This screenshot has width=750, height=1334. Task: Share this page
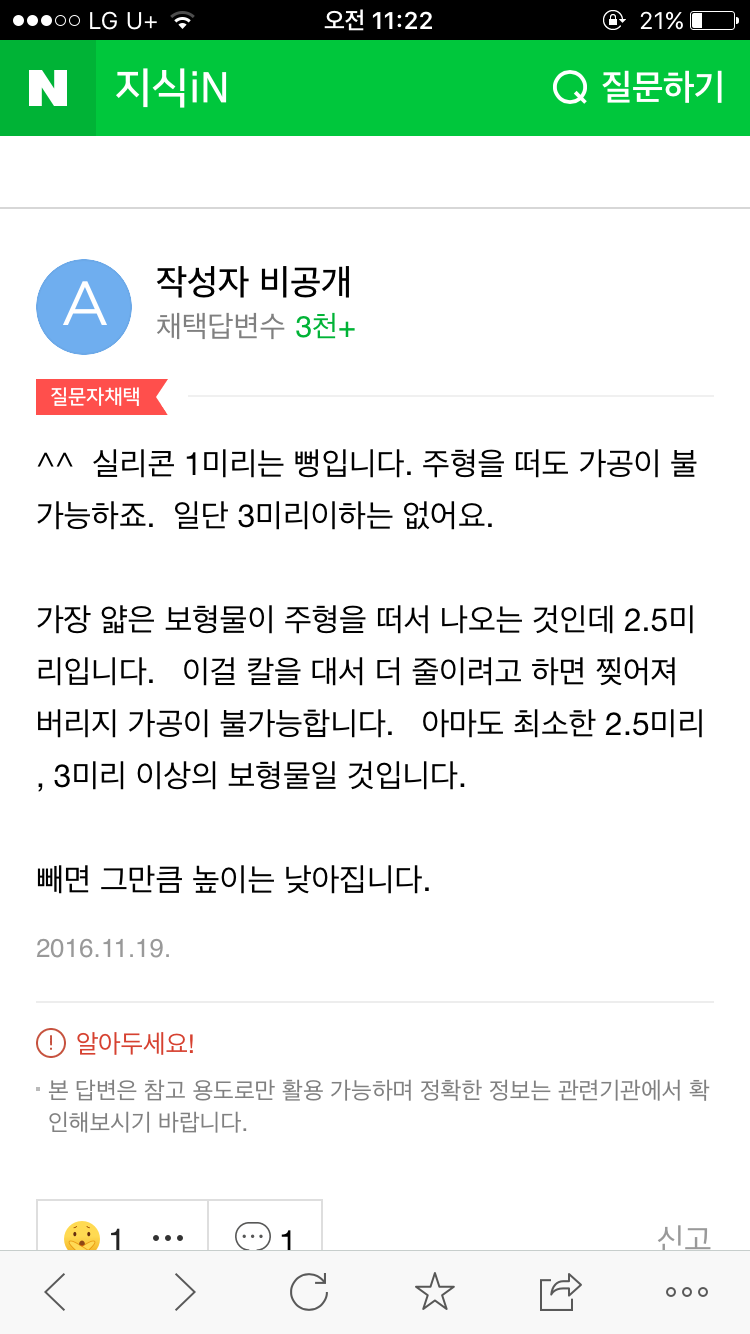(x=560, y=1292)
